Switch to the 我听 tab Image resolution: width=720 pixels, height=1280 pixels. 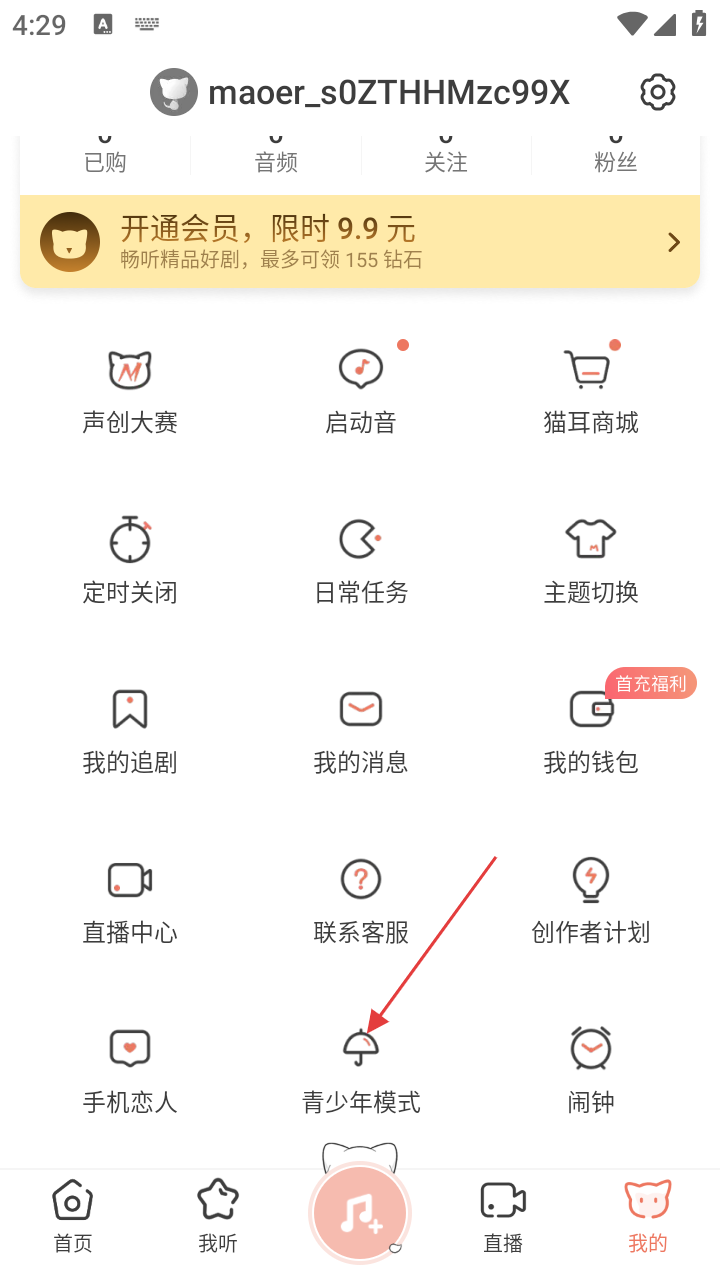[217, 1215]
